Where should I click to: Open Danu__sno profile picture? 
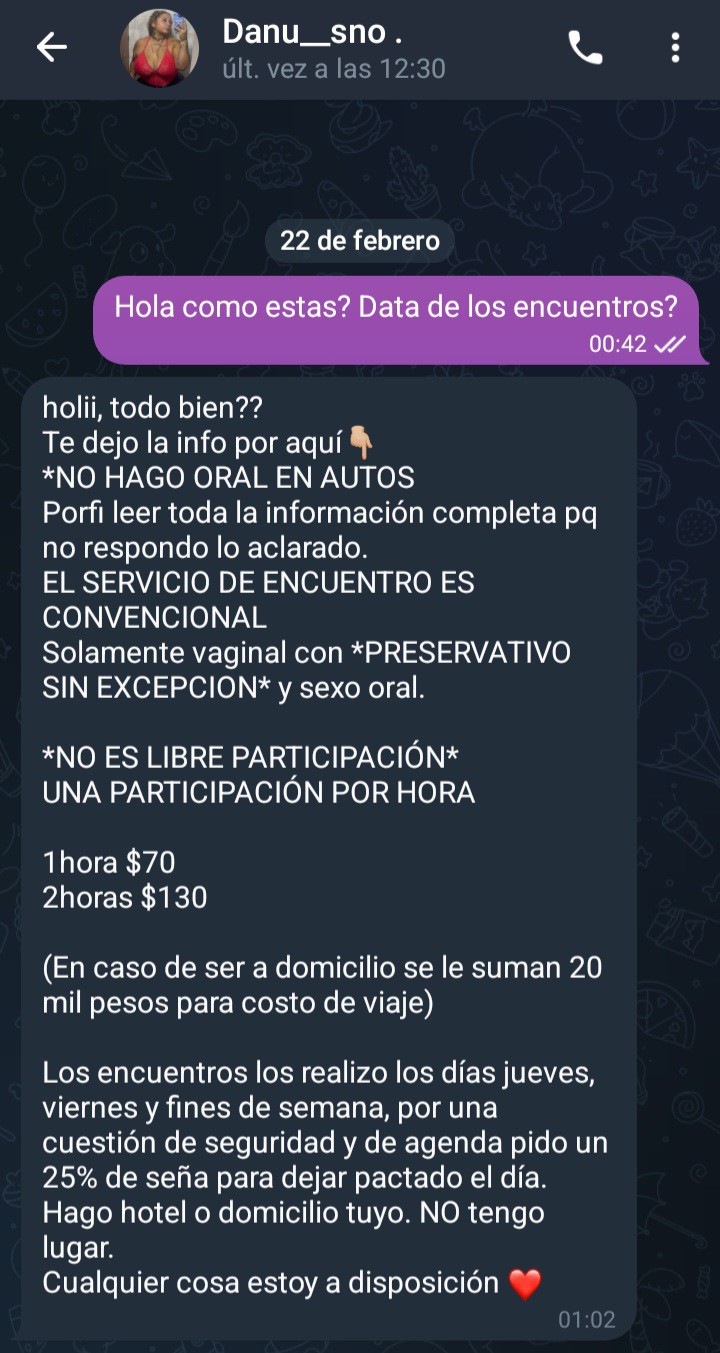point(159,48)
